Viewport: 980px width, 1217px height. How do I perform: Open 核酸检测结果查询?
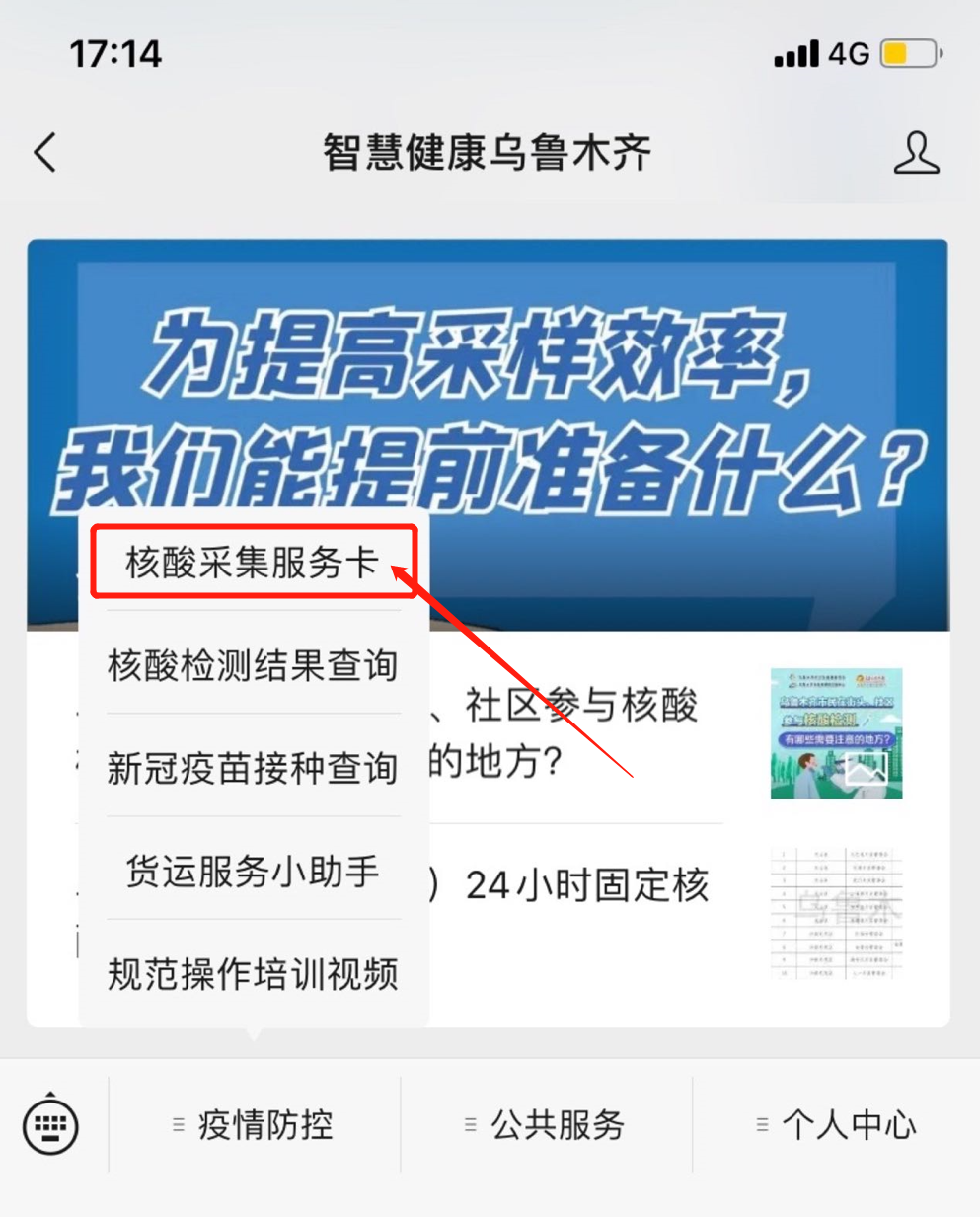(x=253, y=665)
